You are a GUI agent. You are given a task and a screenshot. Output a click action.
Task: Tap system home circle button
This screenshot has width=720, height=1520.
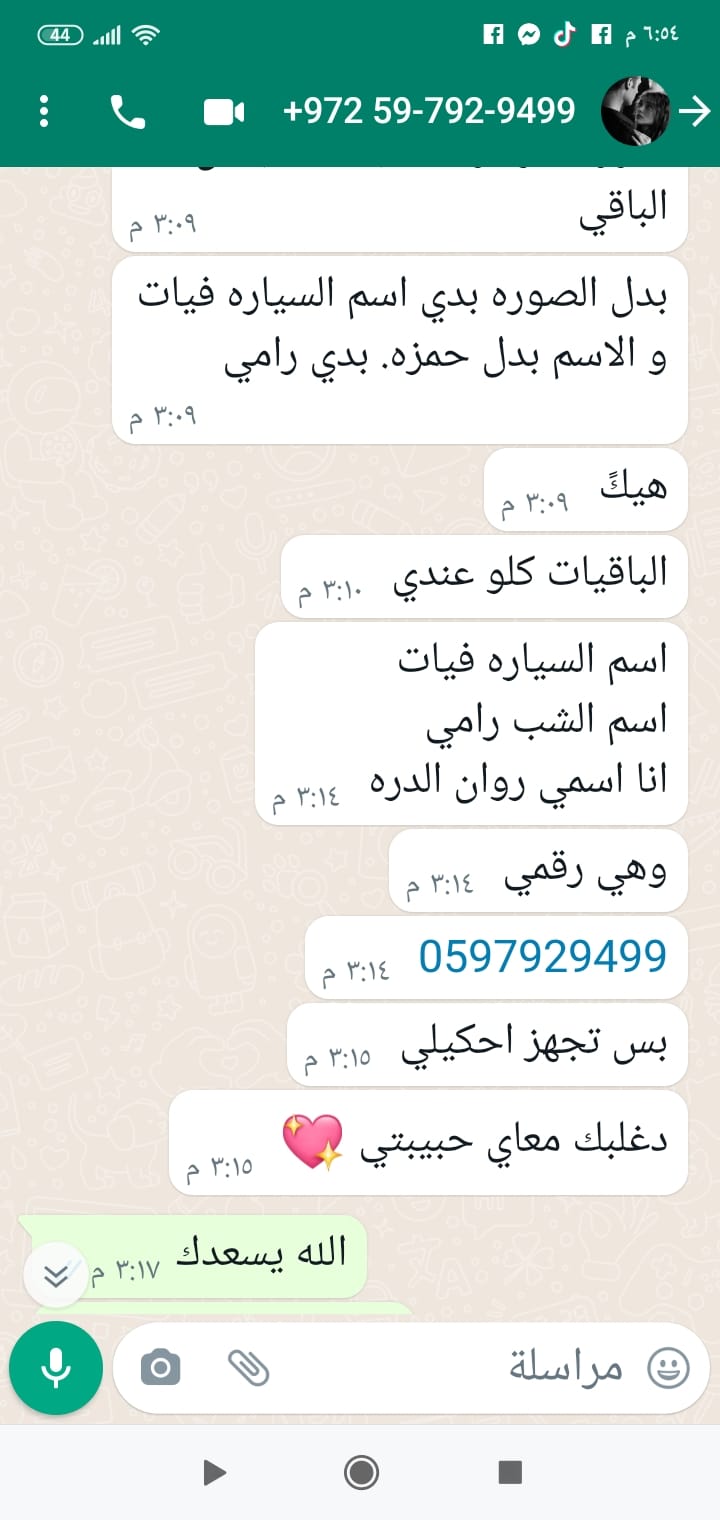pyautogui.click(x=360, y=1472)
